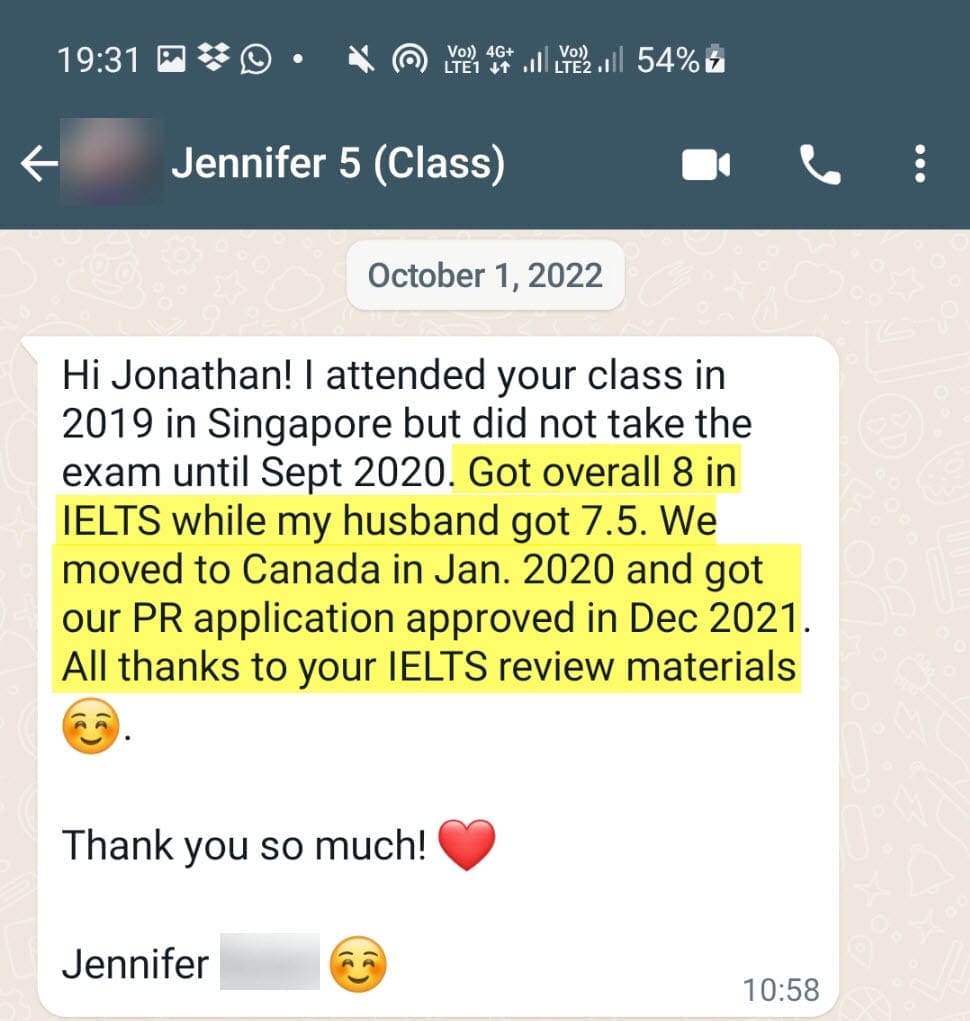Image resolution: width=970 pixels, height=1021 pixels.
Task: Open the WhatsApp notification icon
Action: click(258, 58)
